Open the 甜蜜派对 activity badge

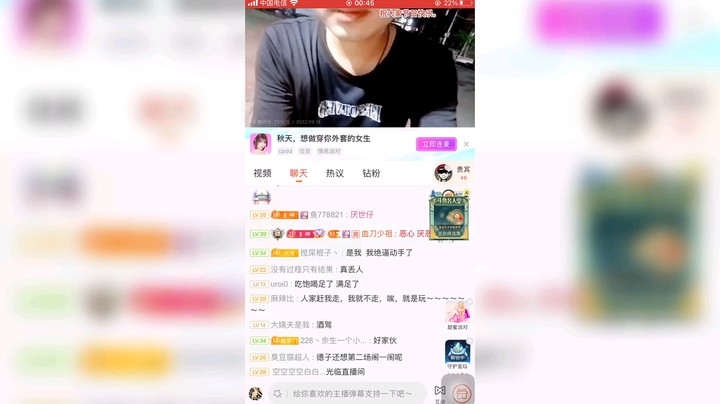[458, 313]
